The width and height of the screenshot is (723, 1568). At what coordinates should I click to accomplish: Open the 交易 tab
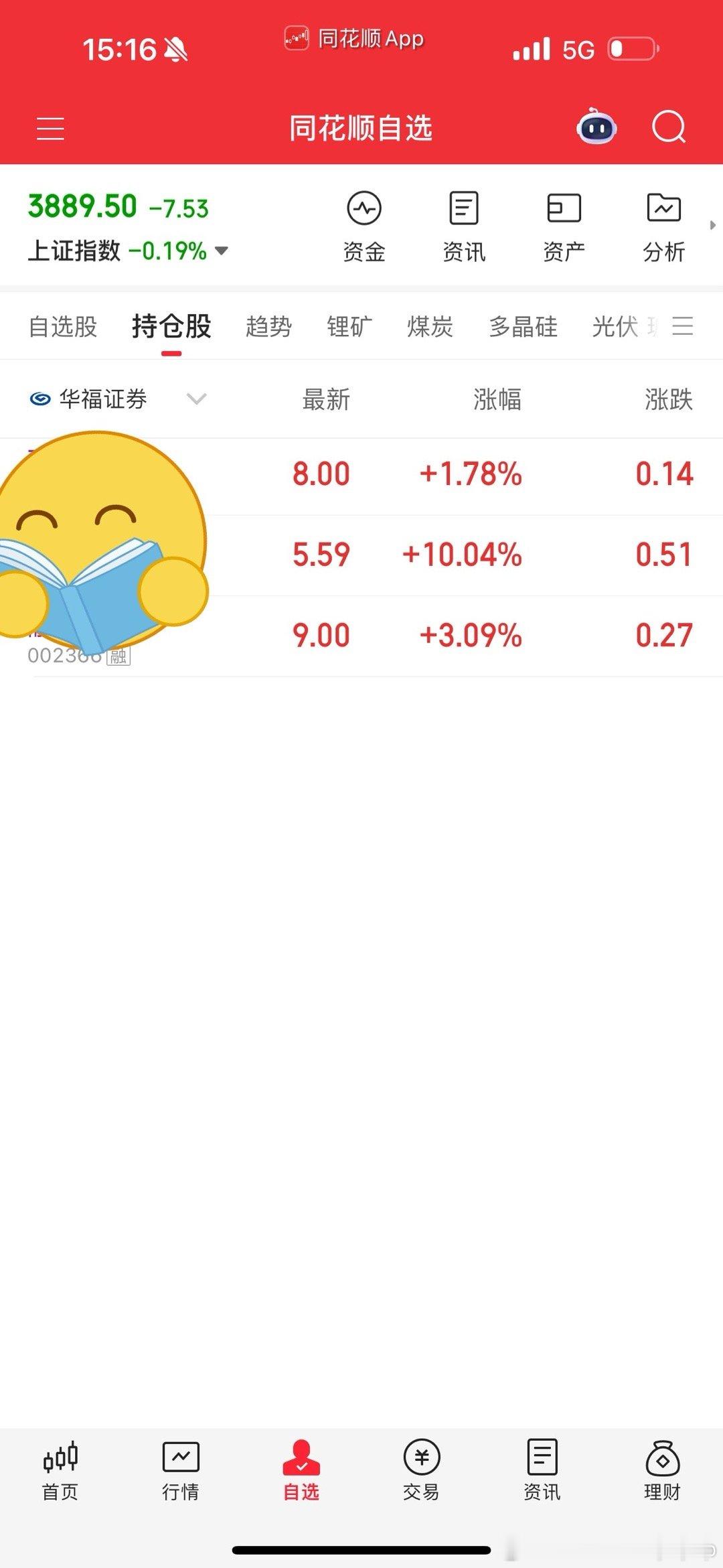point(422,1472)
